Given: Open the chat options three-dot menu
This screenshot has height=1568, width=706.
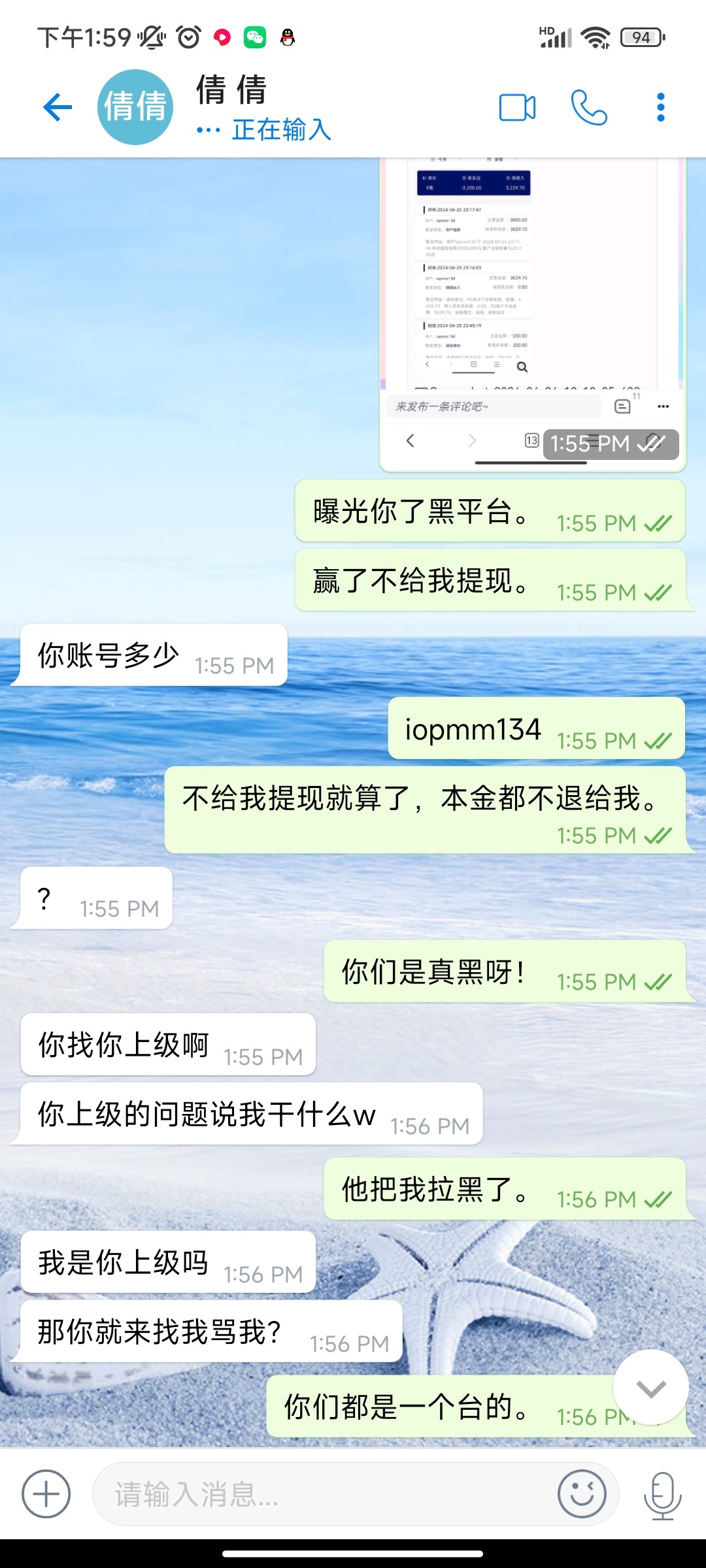Looking at the screenshot, I should click(660, 106).
